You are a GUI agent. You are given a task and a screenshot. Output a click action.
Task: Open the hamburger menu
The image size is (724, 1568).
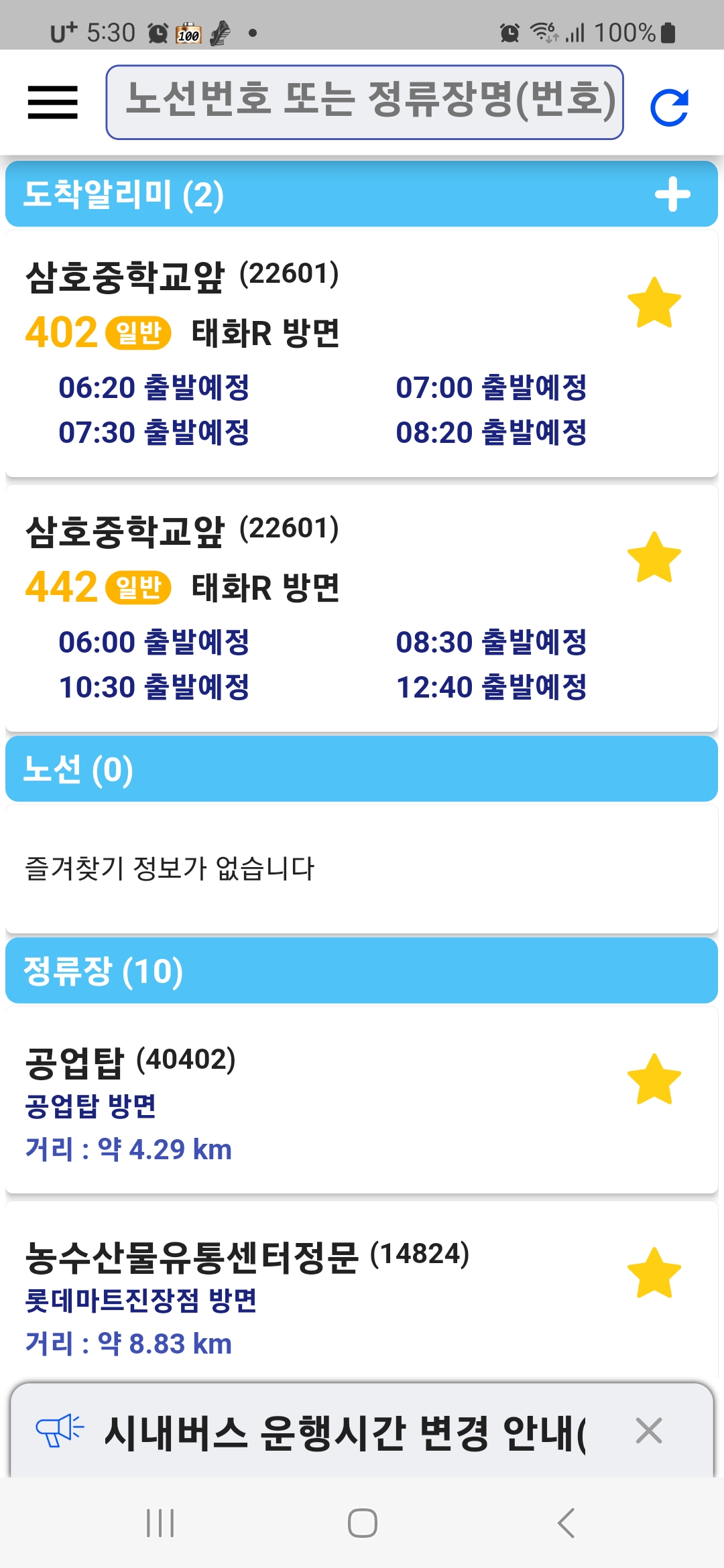[x=52, y=103]
